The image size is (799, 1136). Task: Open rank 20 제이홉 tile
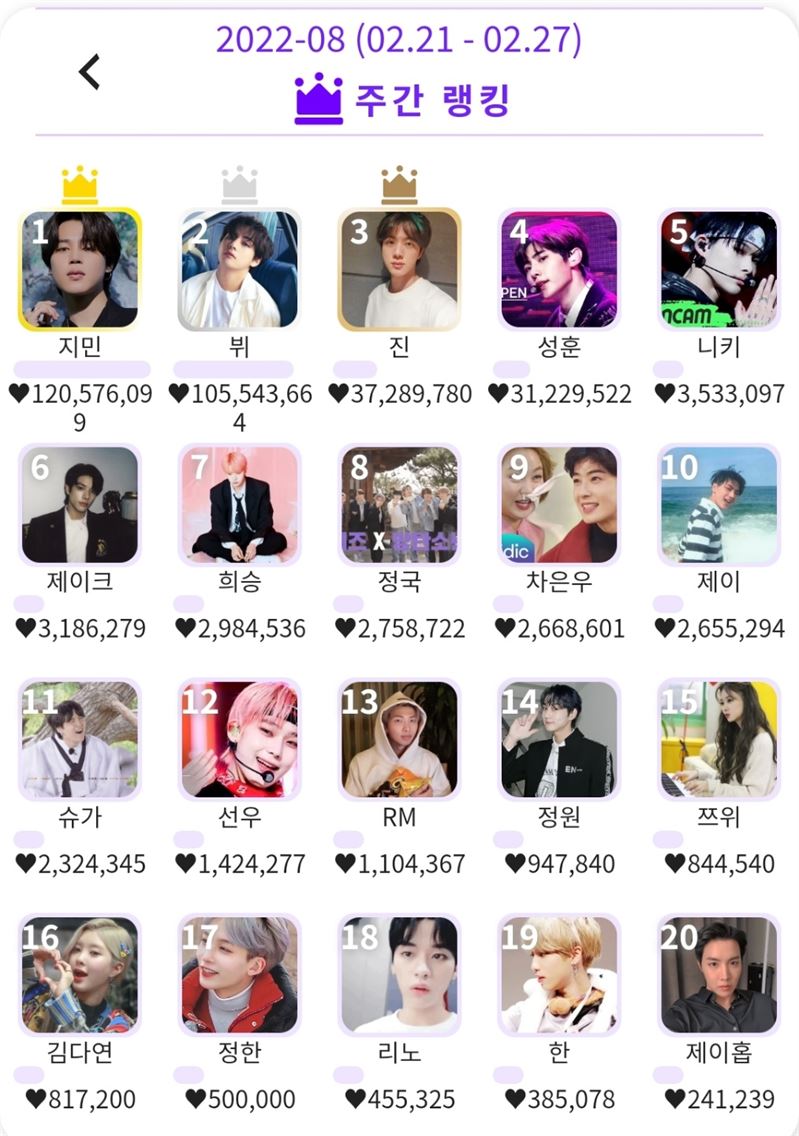tap(719, 974)
